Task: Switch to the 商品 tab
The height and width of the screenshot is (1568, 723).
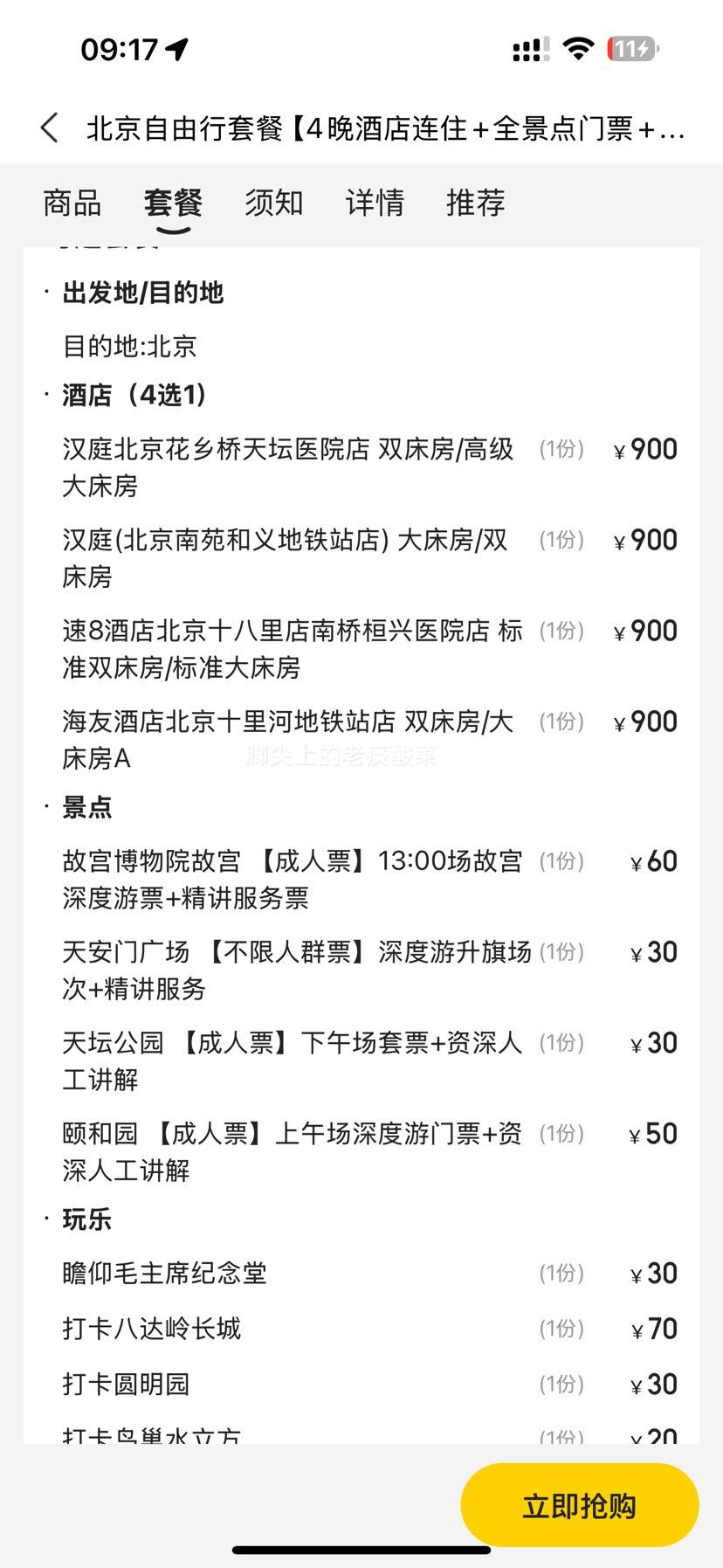Action: [72, 203]
